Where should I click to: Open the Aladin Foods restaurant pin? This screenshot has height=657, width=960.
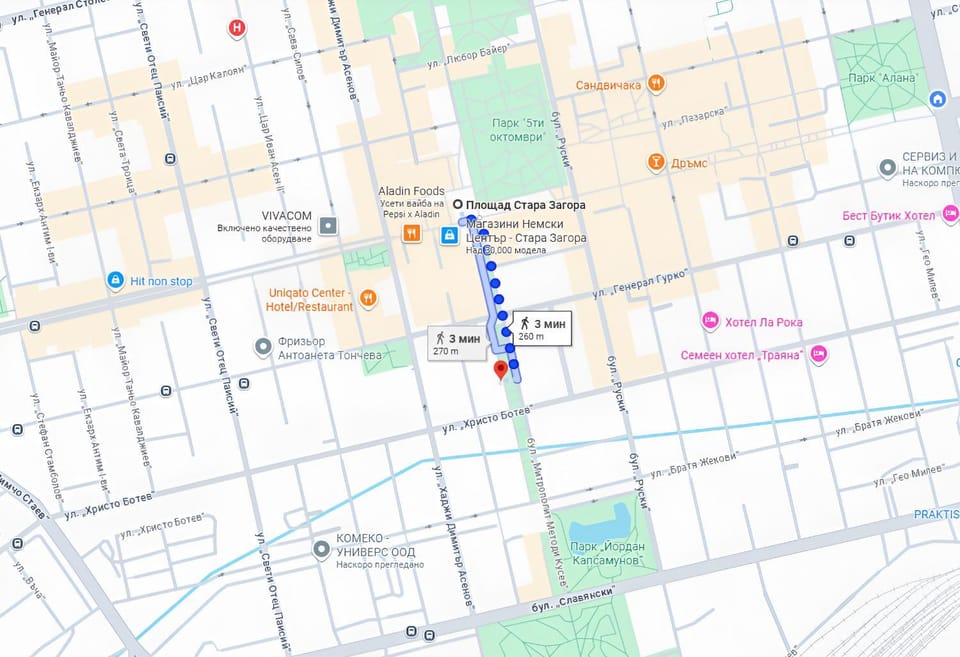(x=411, y=234)
